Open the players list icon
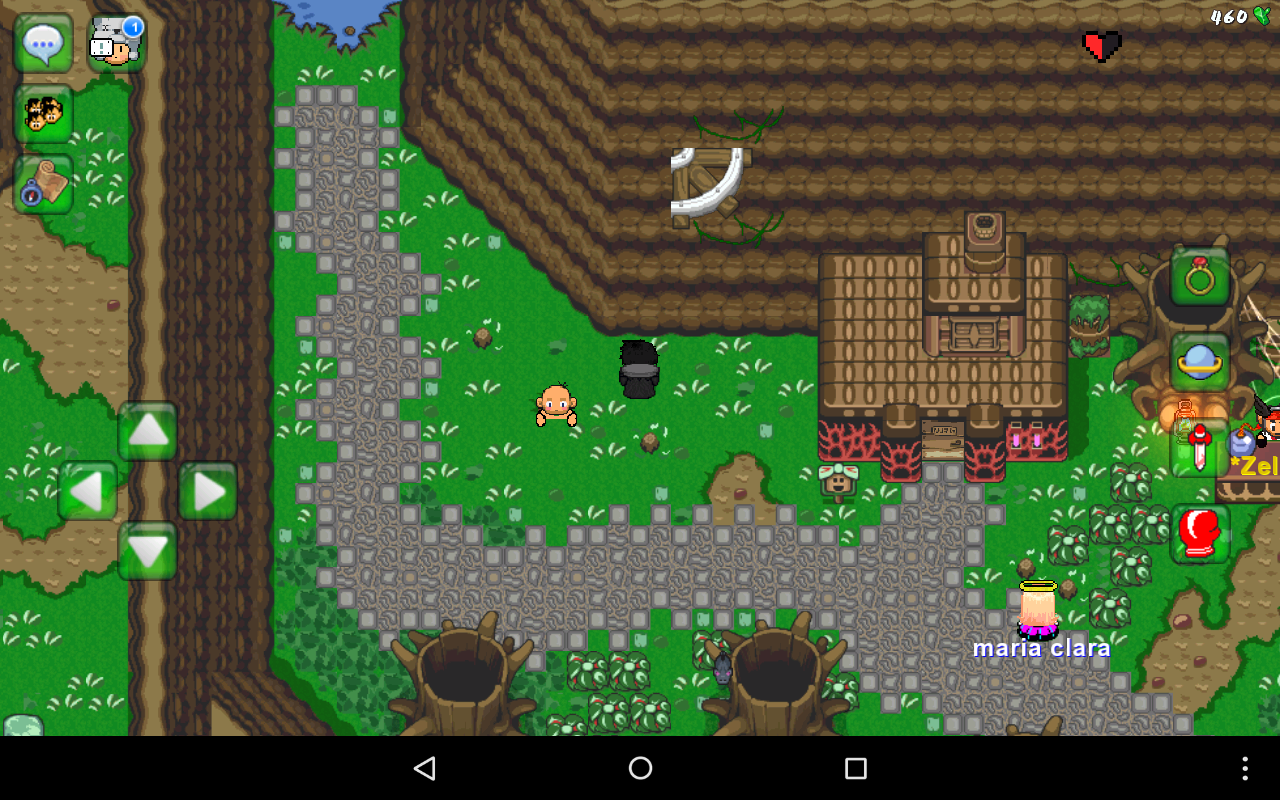The image size is (1280, 800). point(43,114)
